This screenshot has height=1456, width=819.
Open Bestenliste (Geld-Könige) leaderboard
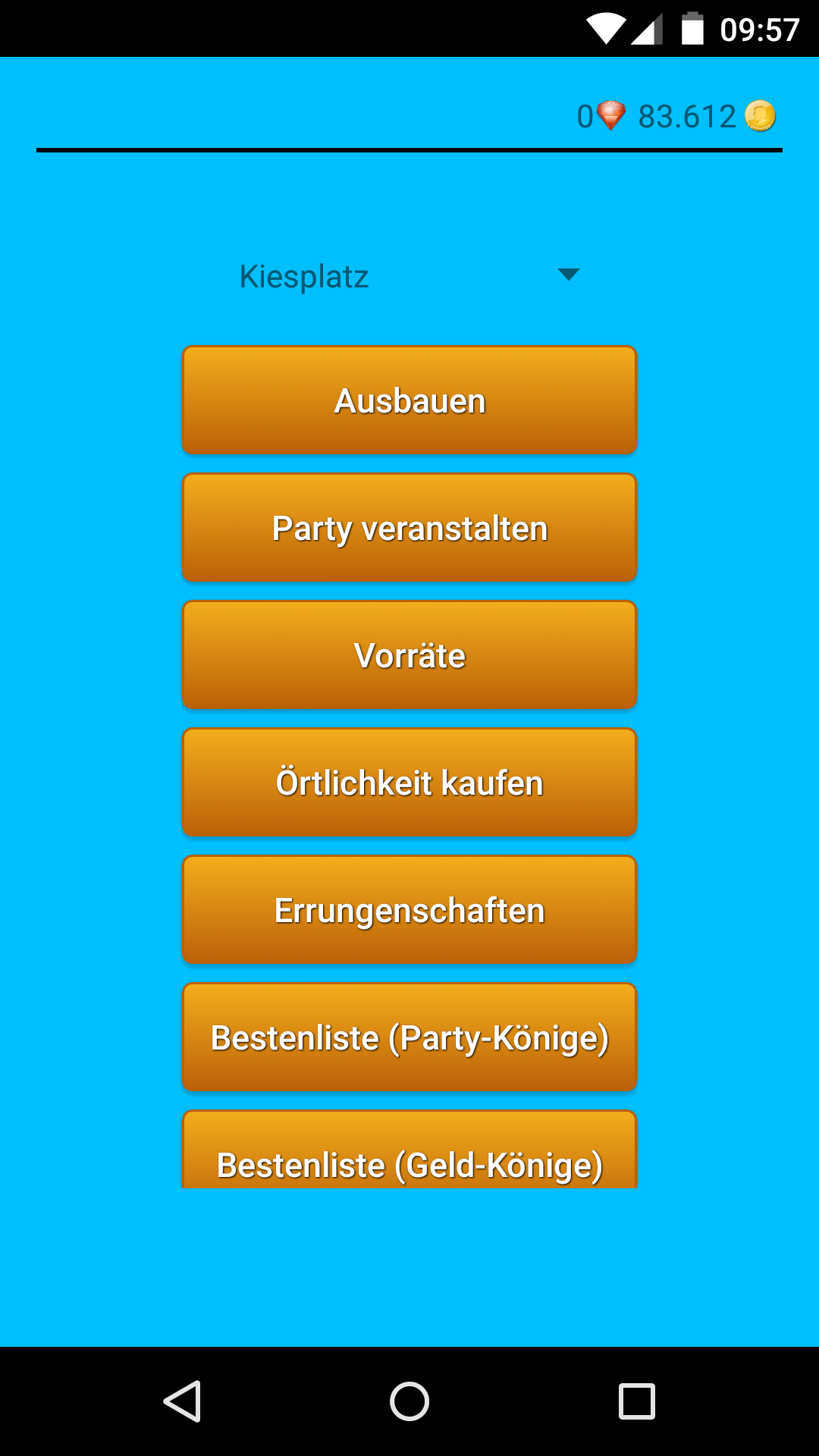tap(409, 1153)
